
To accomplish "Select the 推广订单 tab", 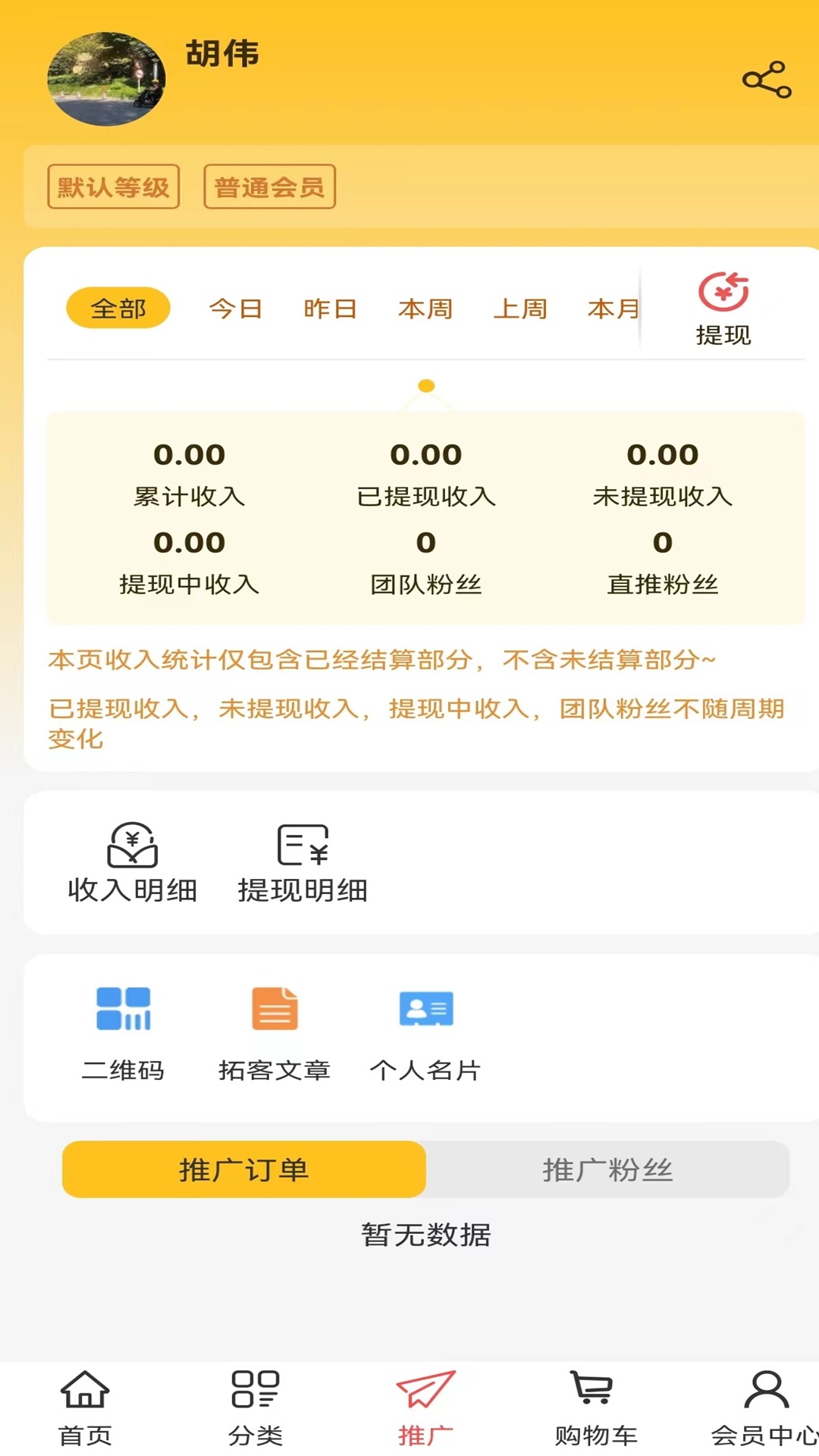I will 244,1169.
